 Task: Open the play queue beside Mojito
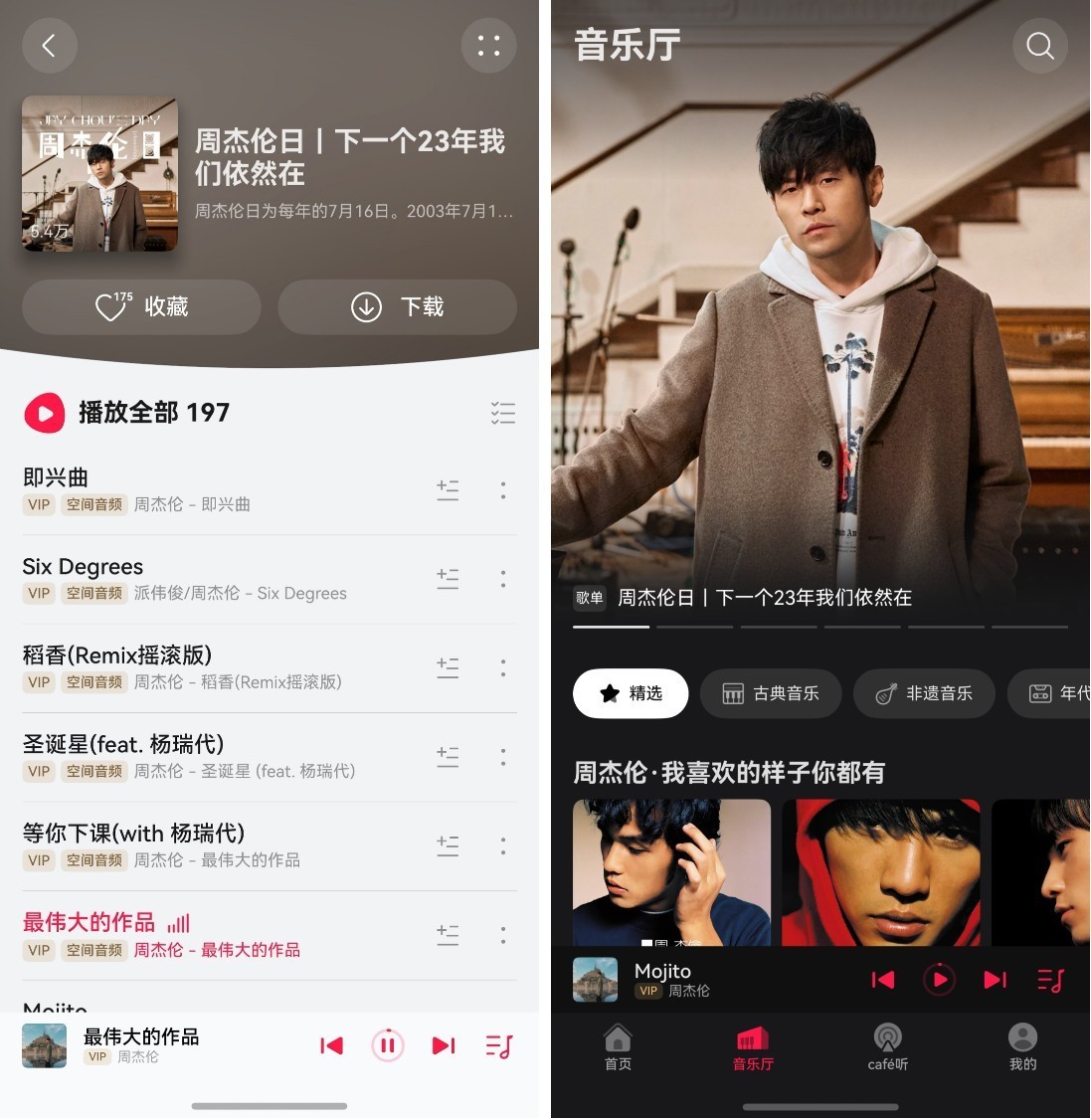point(1050,980)
